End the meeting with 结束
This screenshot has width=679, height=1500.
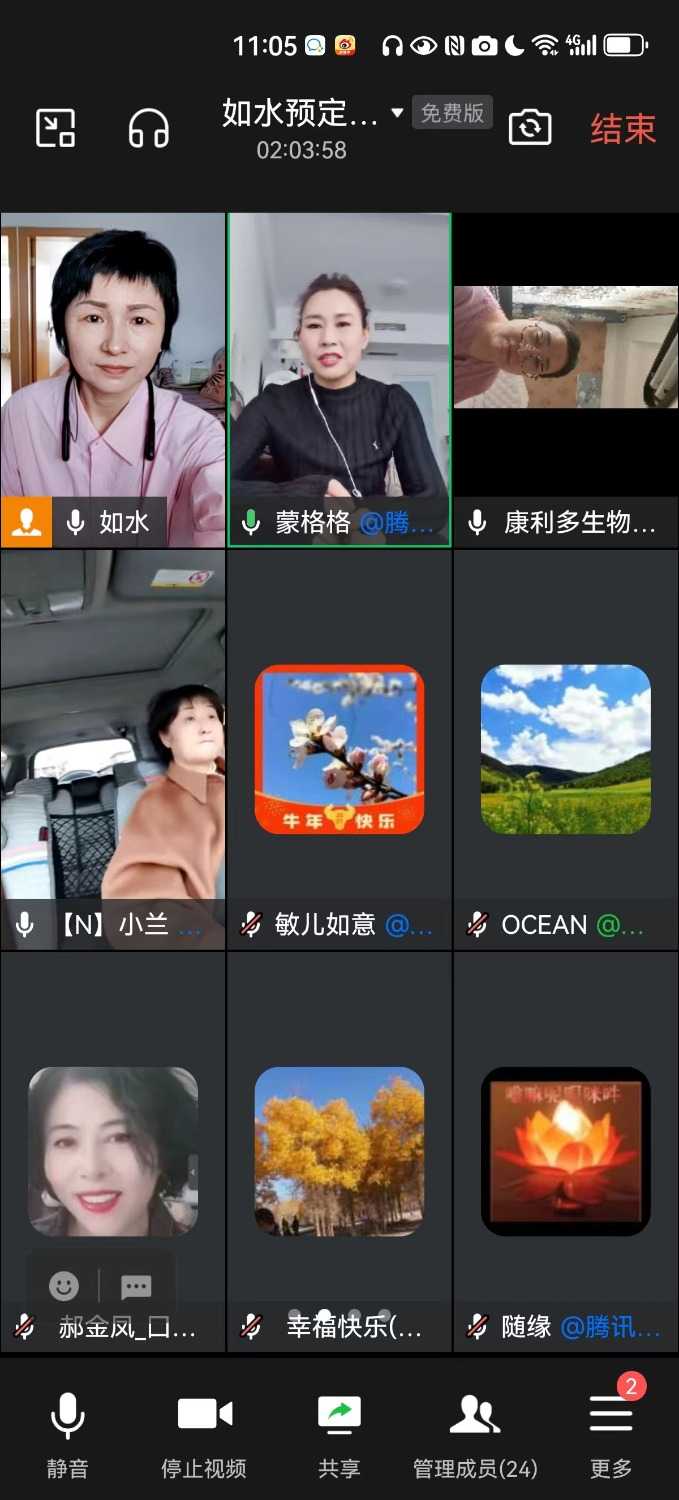(x=622, y=129)
